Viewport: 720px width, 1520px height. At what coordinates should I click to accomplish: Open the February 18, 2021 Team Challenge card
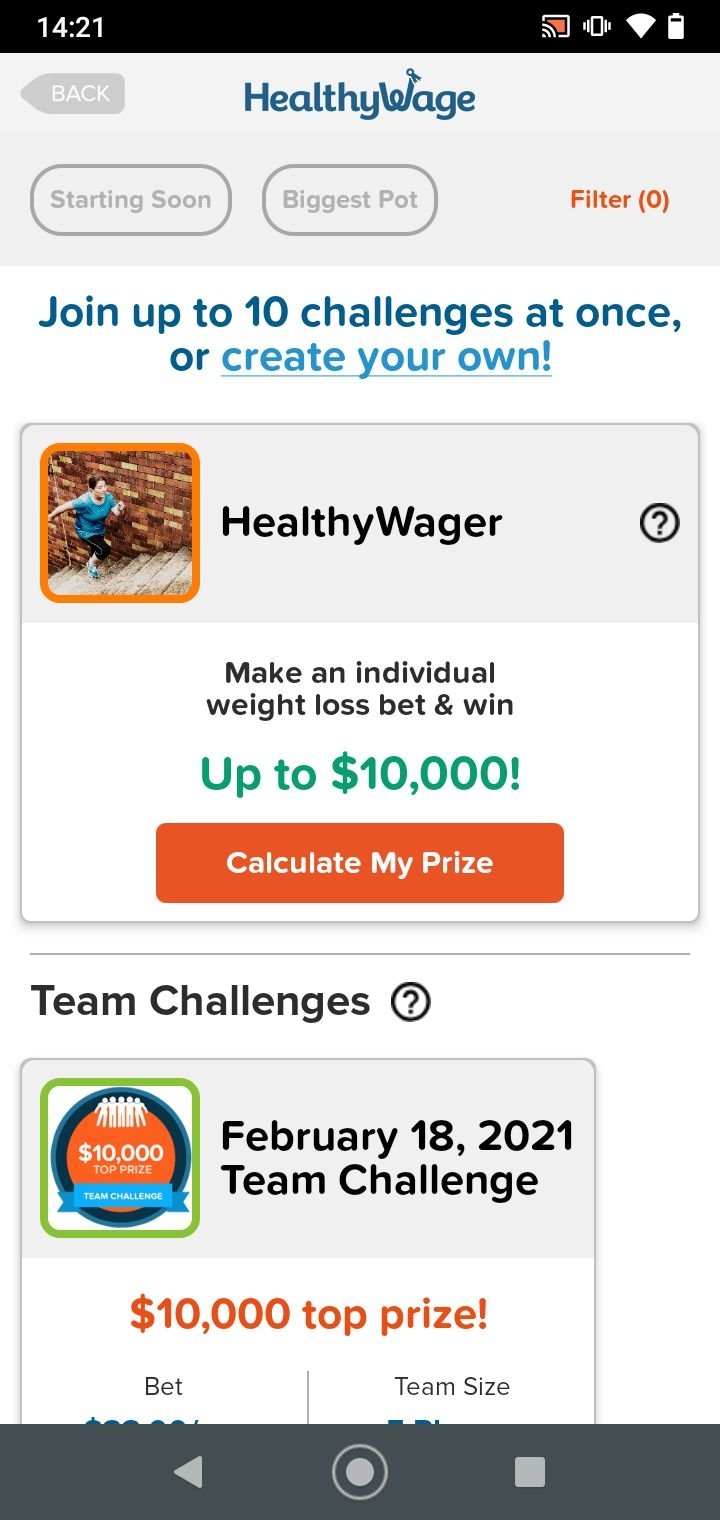[396, 1158]
